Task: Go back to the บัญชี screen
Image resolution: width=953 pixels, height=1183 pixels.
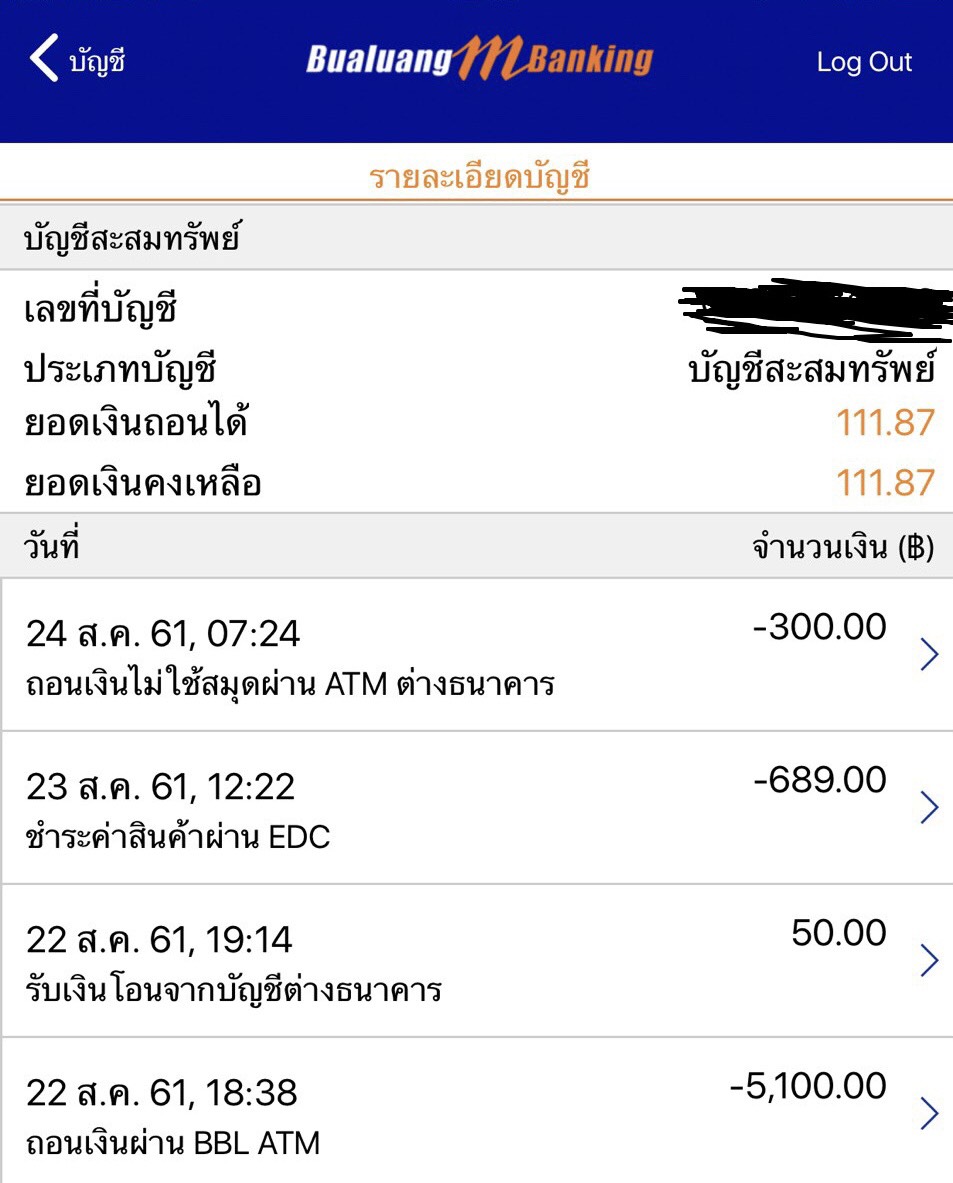Action: coord(76,59)
